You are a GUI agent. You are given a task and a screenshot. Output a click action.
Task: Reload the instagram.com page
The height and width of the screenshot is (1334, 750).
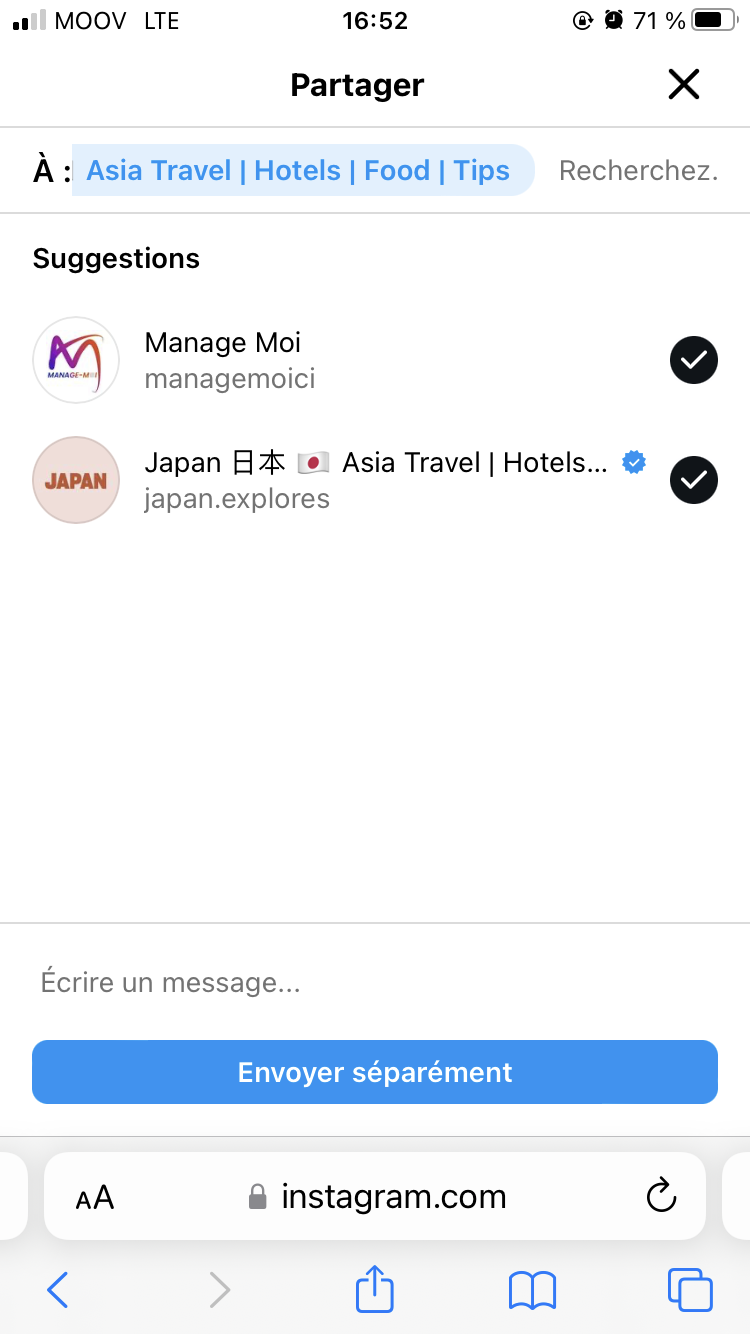tap(661, 1196)
